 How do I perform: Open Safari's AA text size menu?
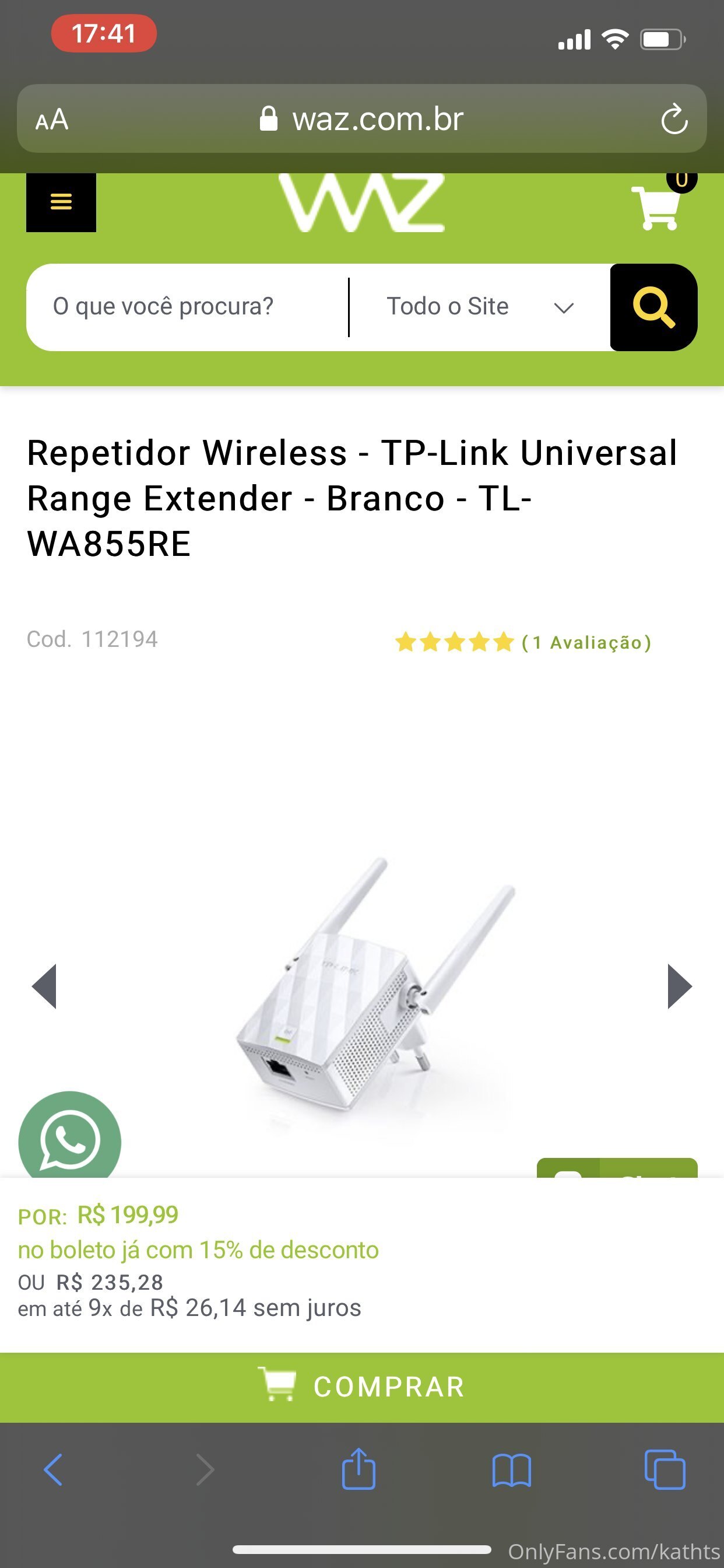(x=52, y=120)
